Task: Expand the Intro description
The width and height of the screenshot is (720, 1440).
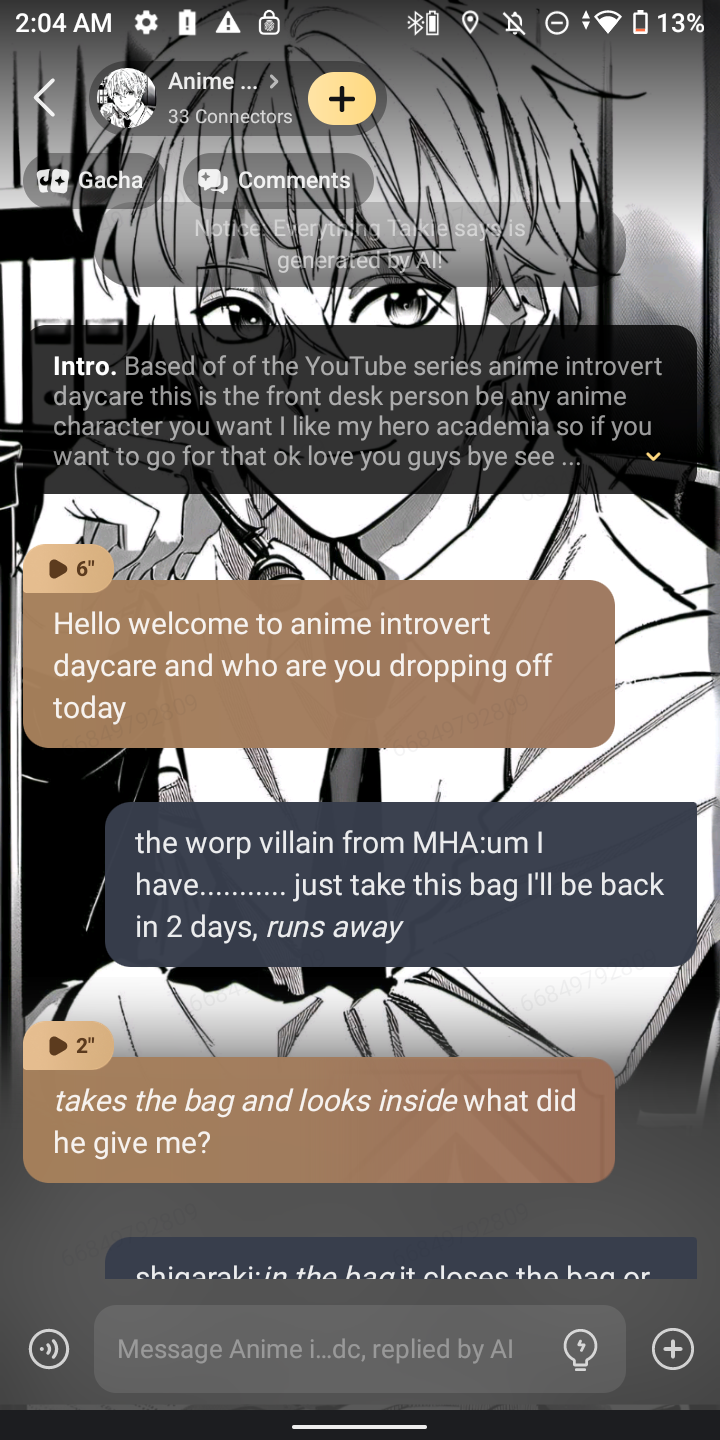Action: (652, 457)
